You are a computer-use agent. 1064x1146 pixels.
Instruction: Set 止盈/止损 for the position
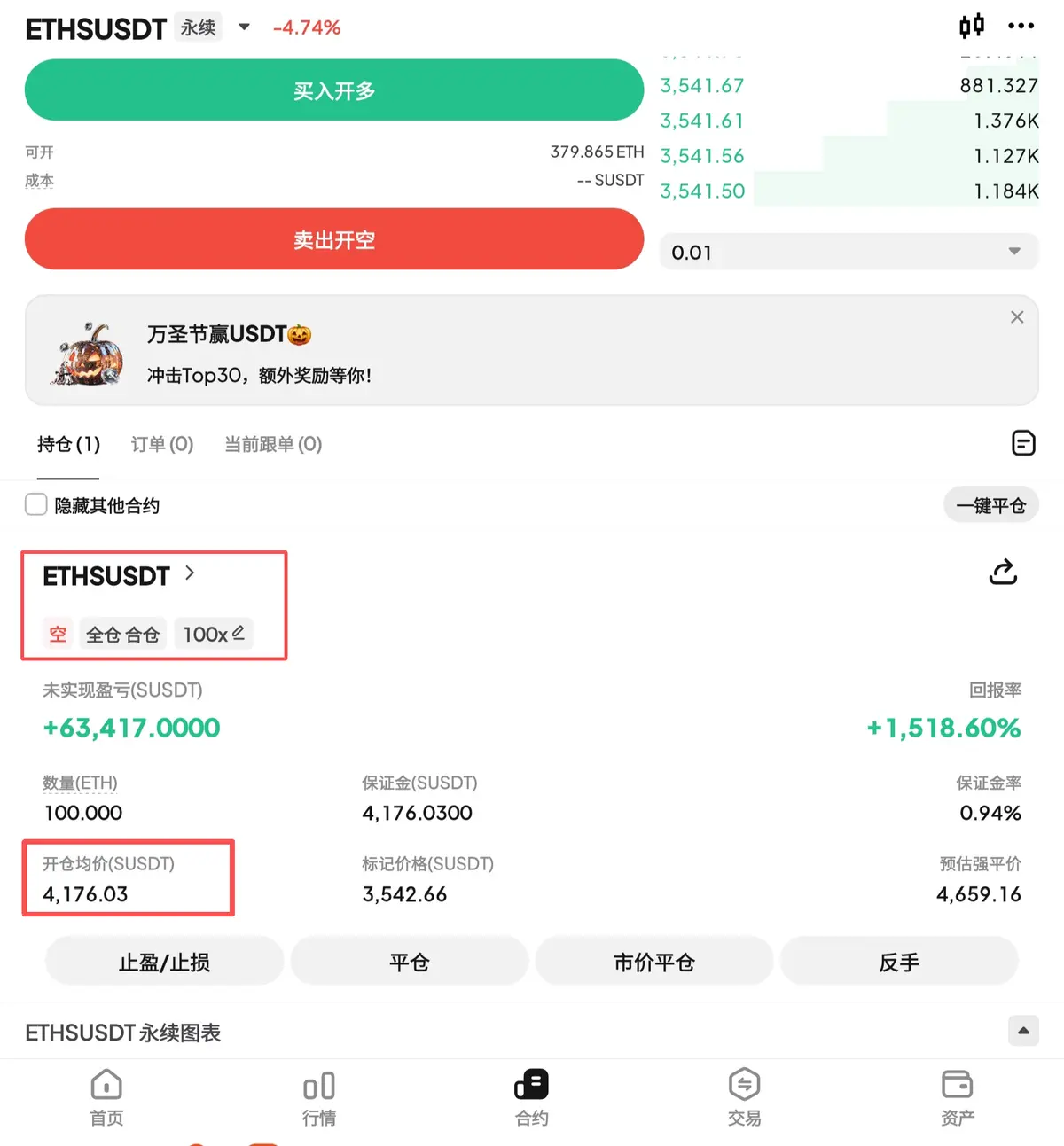[164, 962]
